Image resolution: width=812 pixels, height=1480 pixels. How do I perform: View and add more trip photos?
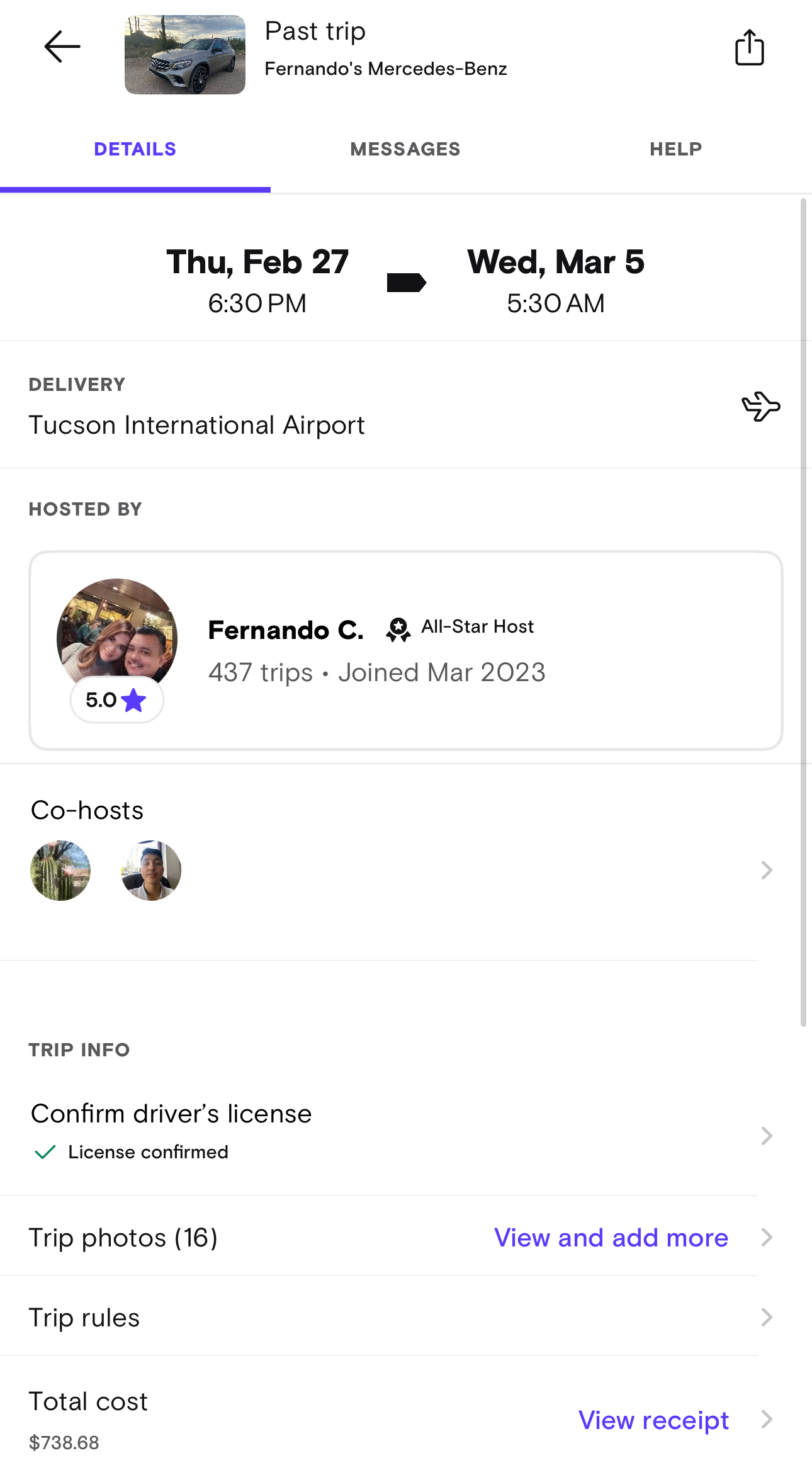[x=611, y=1238]
